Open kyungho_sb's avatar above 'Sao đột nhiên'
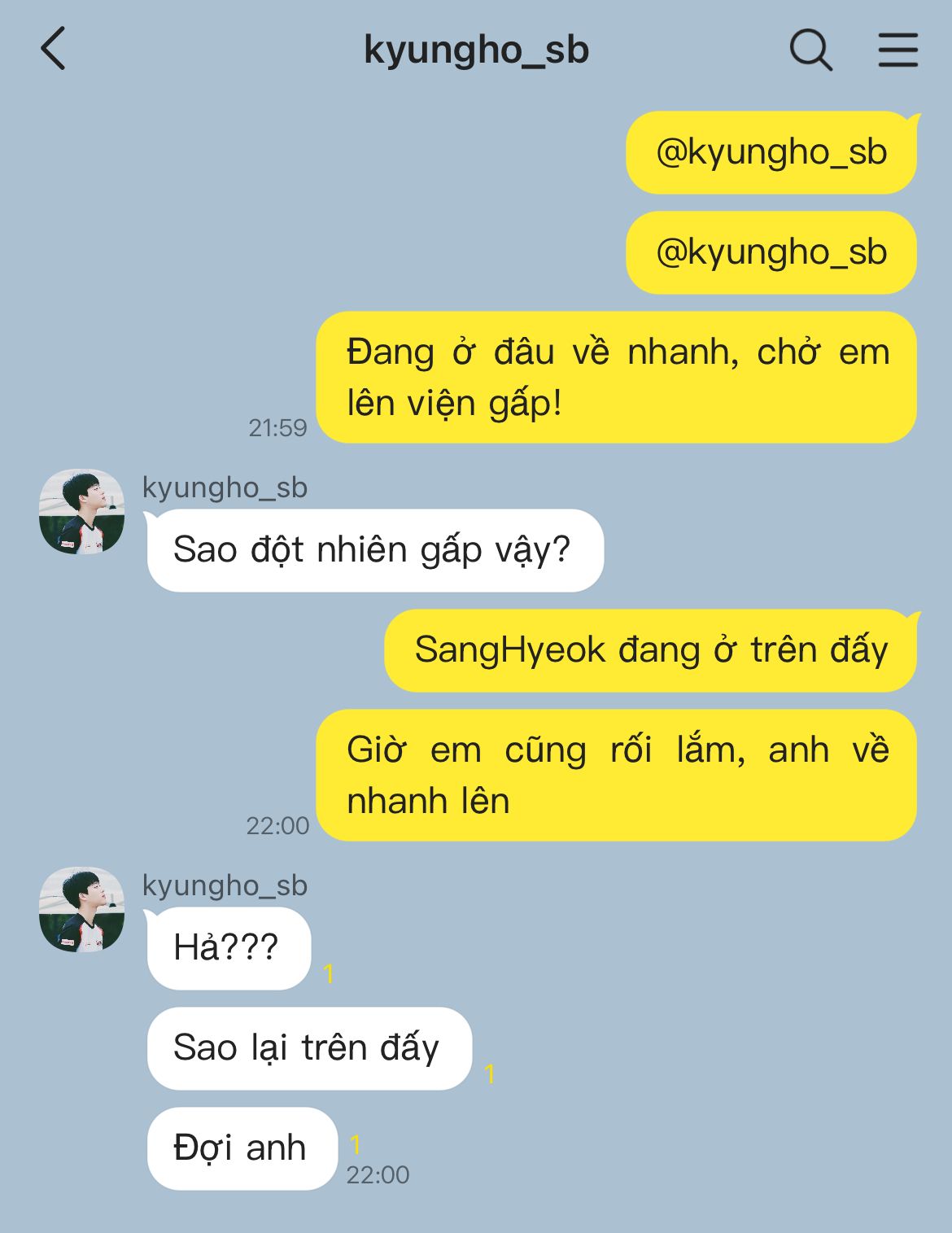This screenshot has height=1233, width=952. tap(82, 512)
